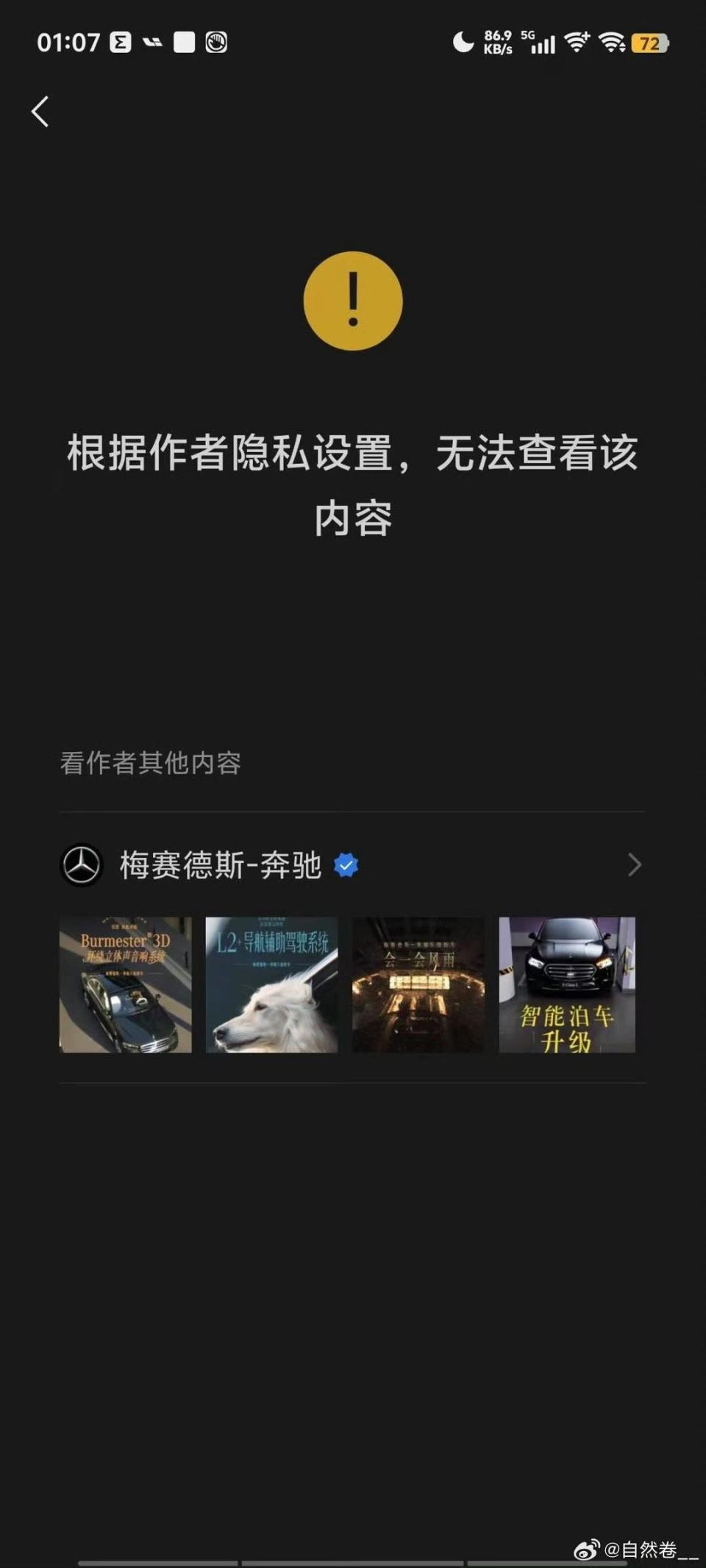706x1568 pixels.
Task: Expand the author page via right chevron
Action: click(633, 864)
